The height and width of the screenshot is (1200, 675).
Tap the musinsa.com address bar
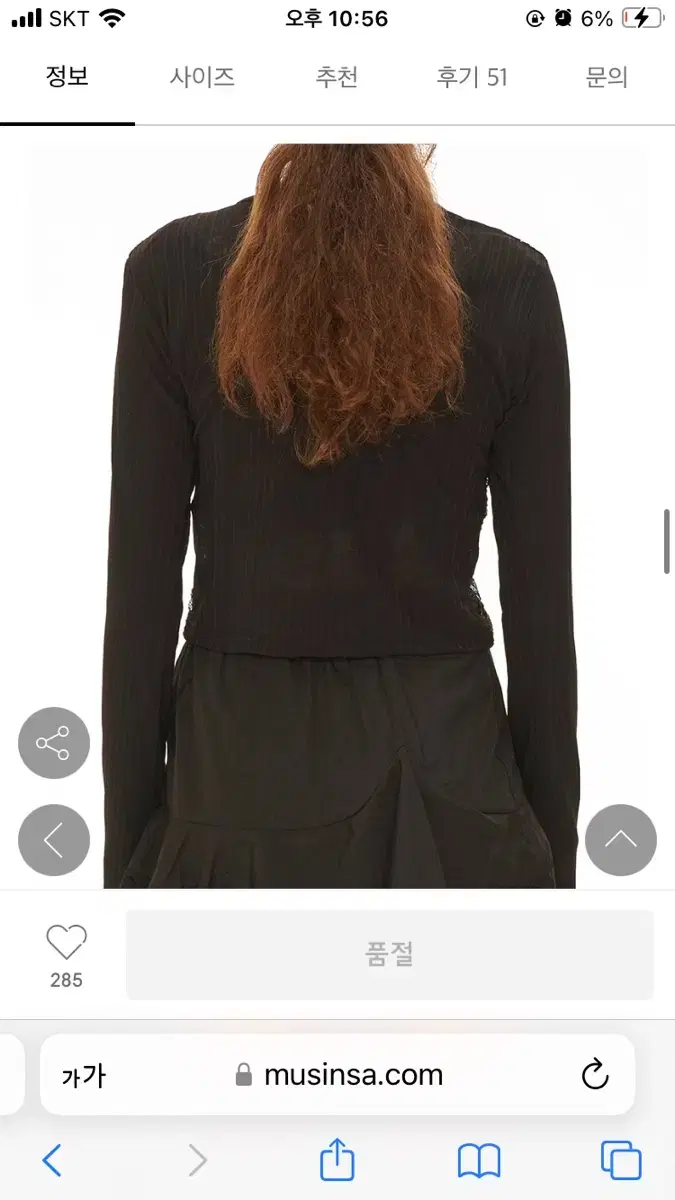pyautogui.click(x=340, y=1075)
